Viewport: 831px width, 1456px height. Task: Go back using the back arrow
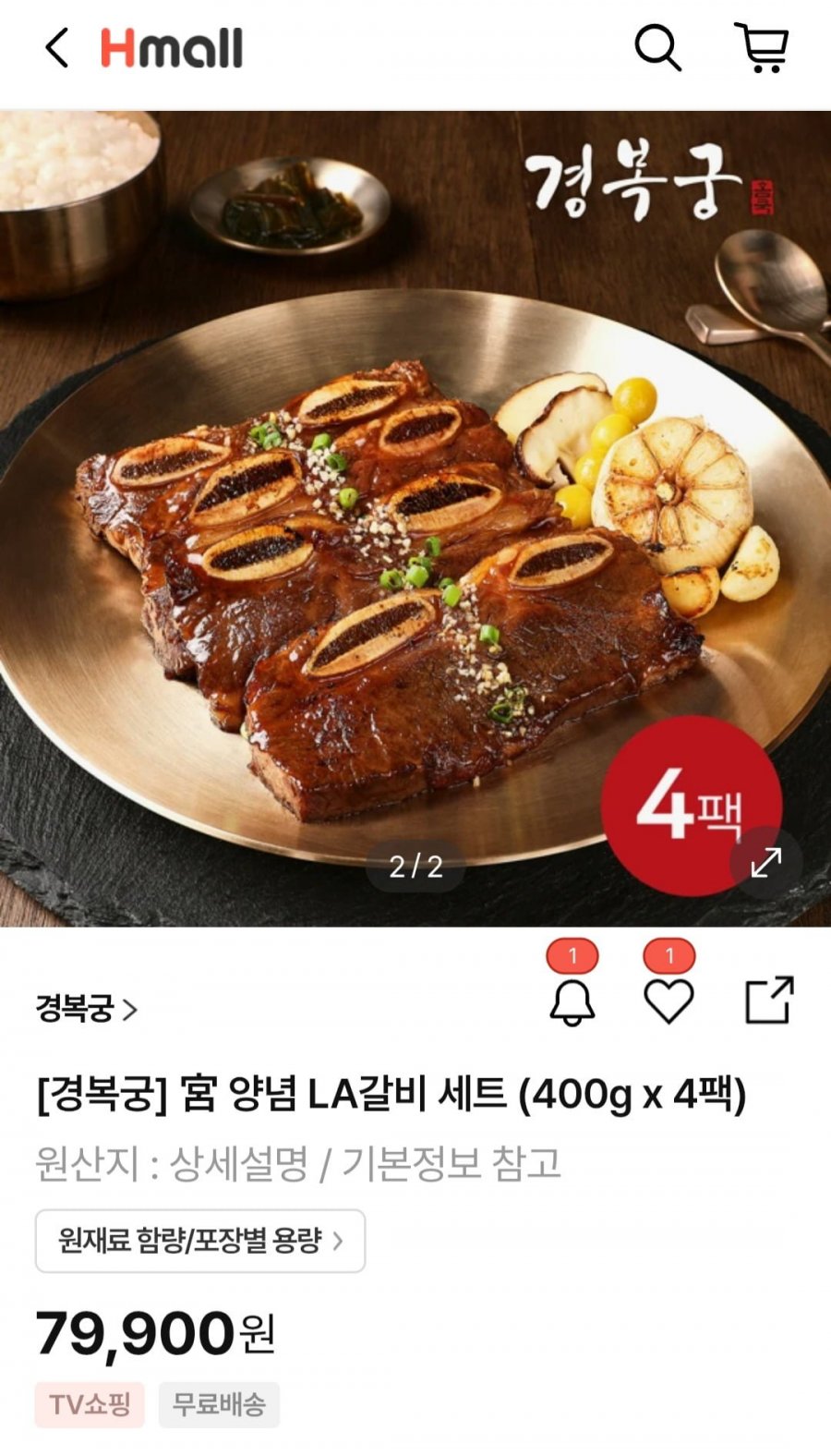pos(57,48)
